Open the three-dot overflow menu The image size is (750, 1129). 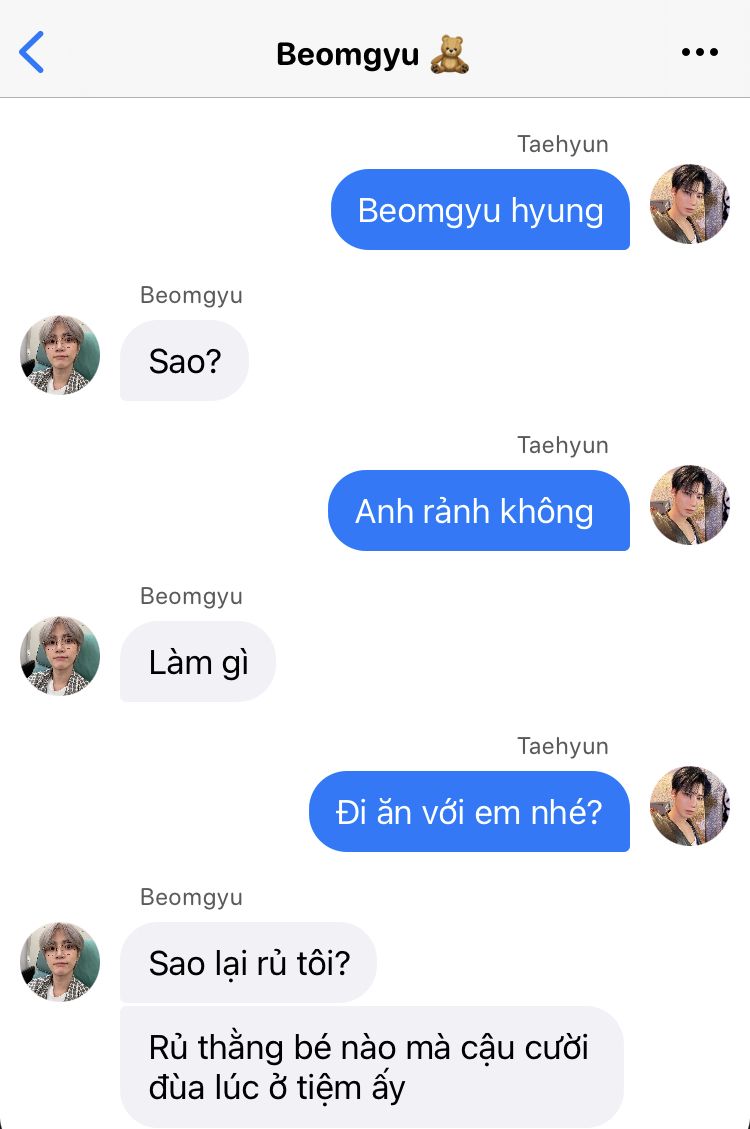click(x=699, y=53)
